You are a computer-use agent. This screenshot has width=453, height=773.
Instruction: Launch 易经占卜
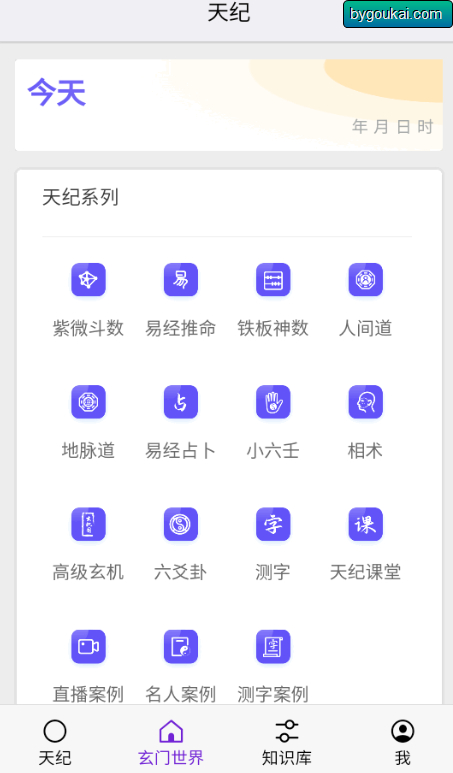180,422
